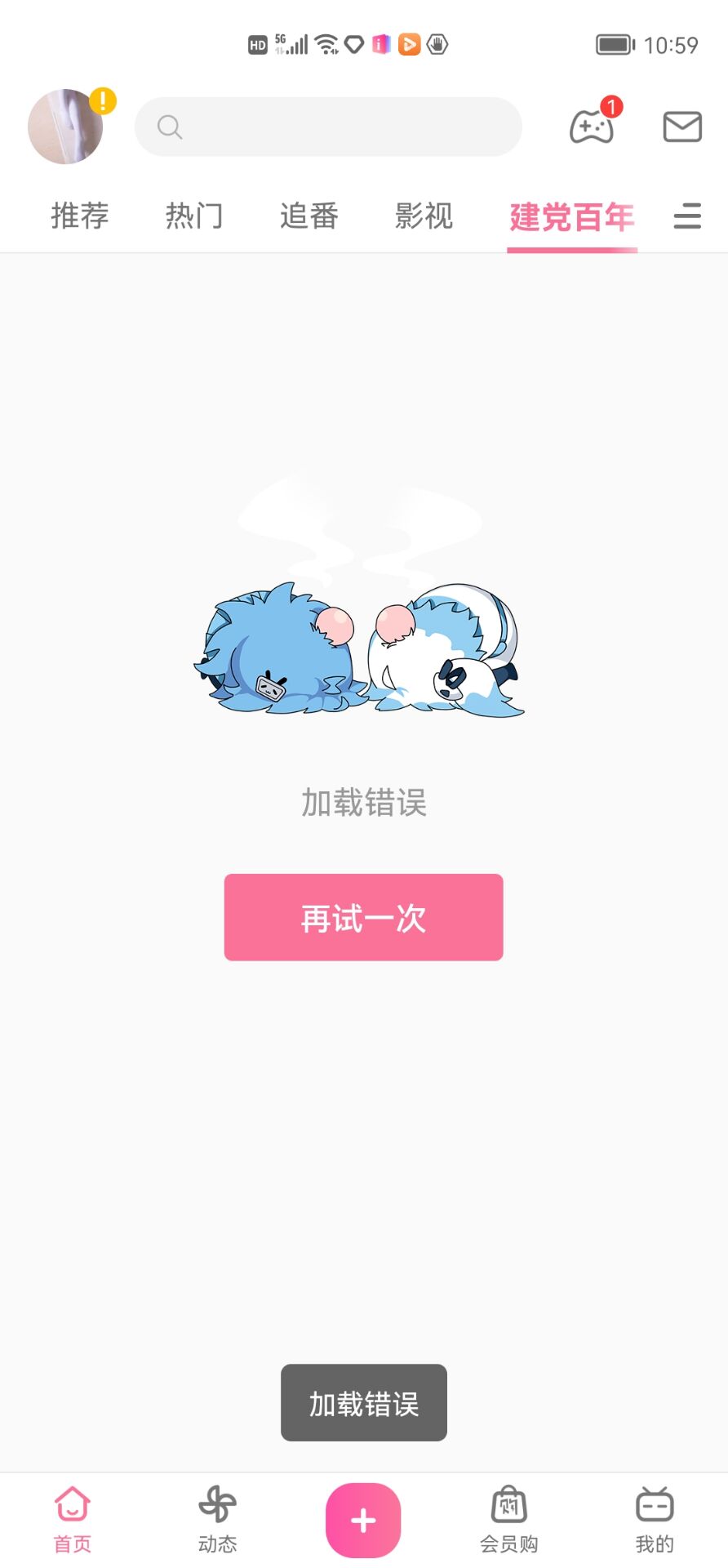Switch to the 推荐 tab
728x1568 pixels.
point(80,216)
